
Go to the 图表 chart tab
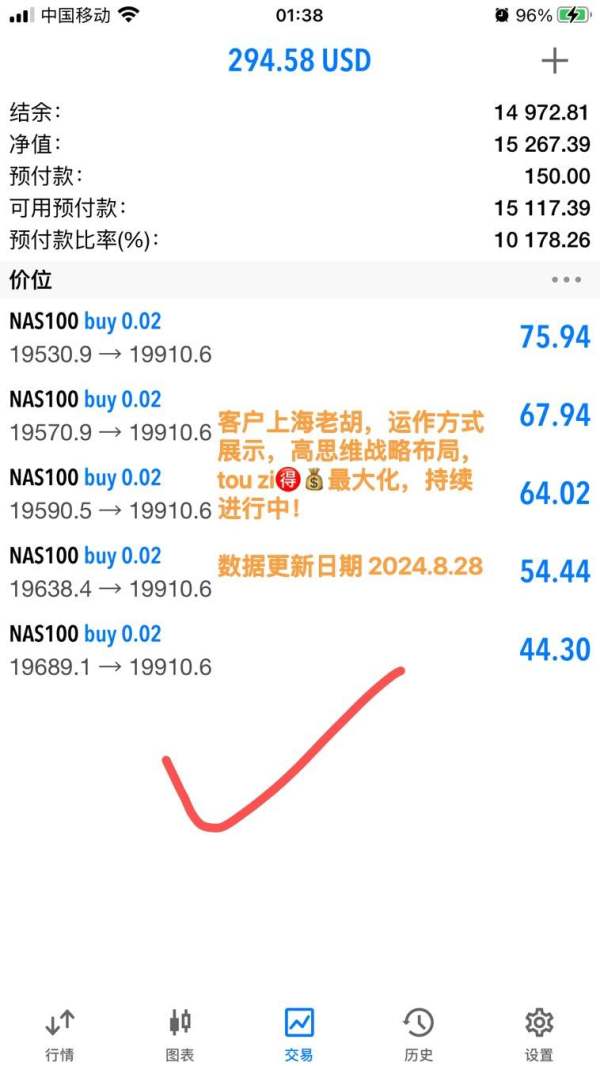click(x=180, y=1035)
